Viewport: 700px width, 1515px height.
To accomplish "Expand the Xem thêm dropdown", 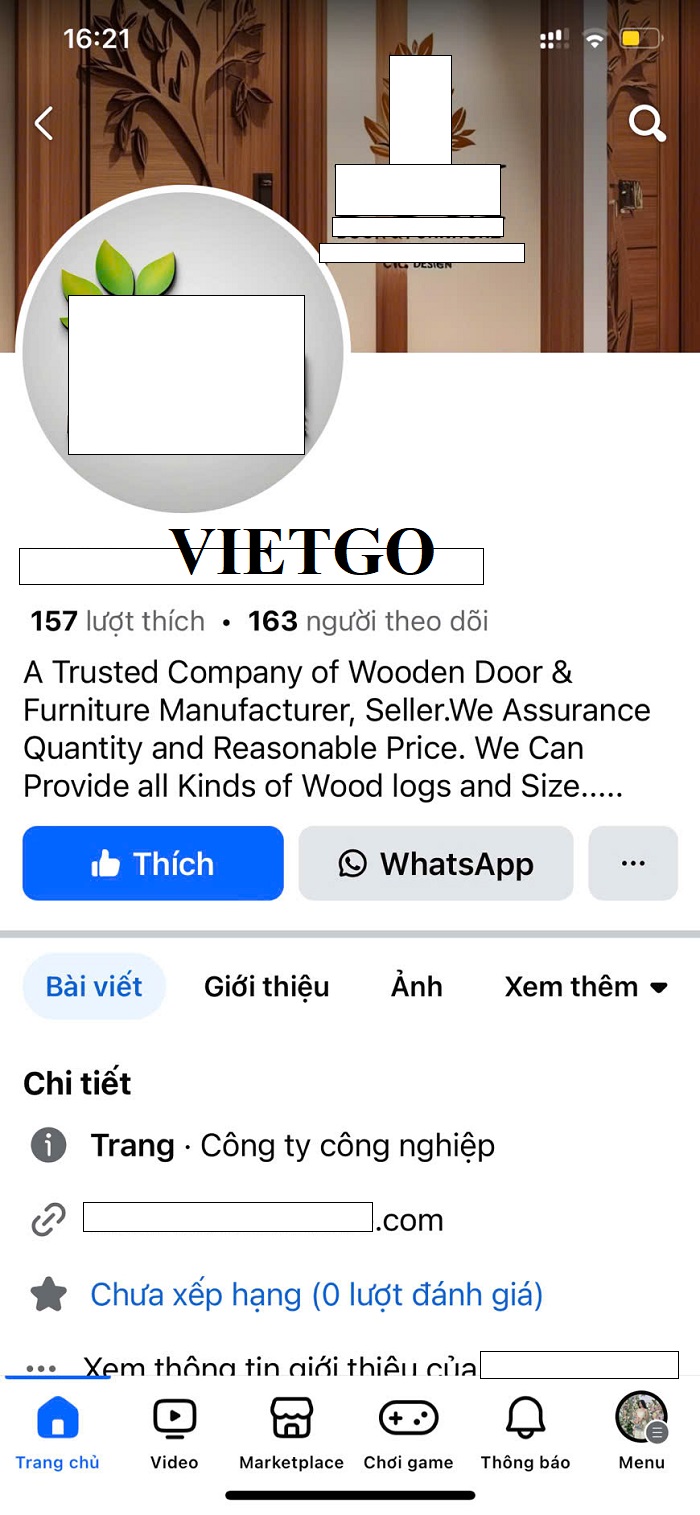I will (586, 986).
